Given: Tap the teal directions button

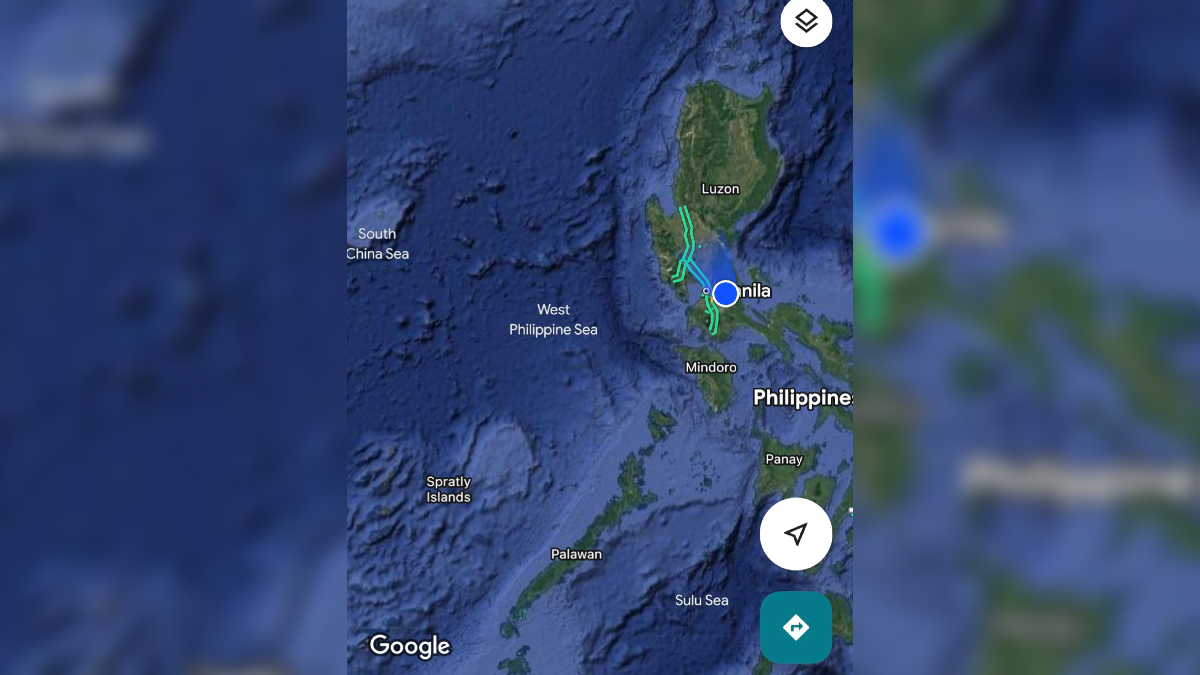Looking at the screenshot, I should (796, 627).
